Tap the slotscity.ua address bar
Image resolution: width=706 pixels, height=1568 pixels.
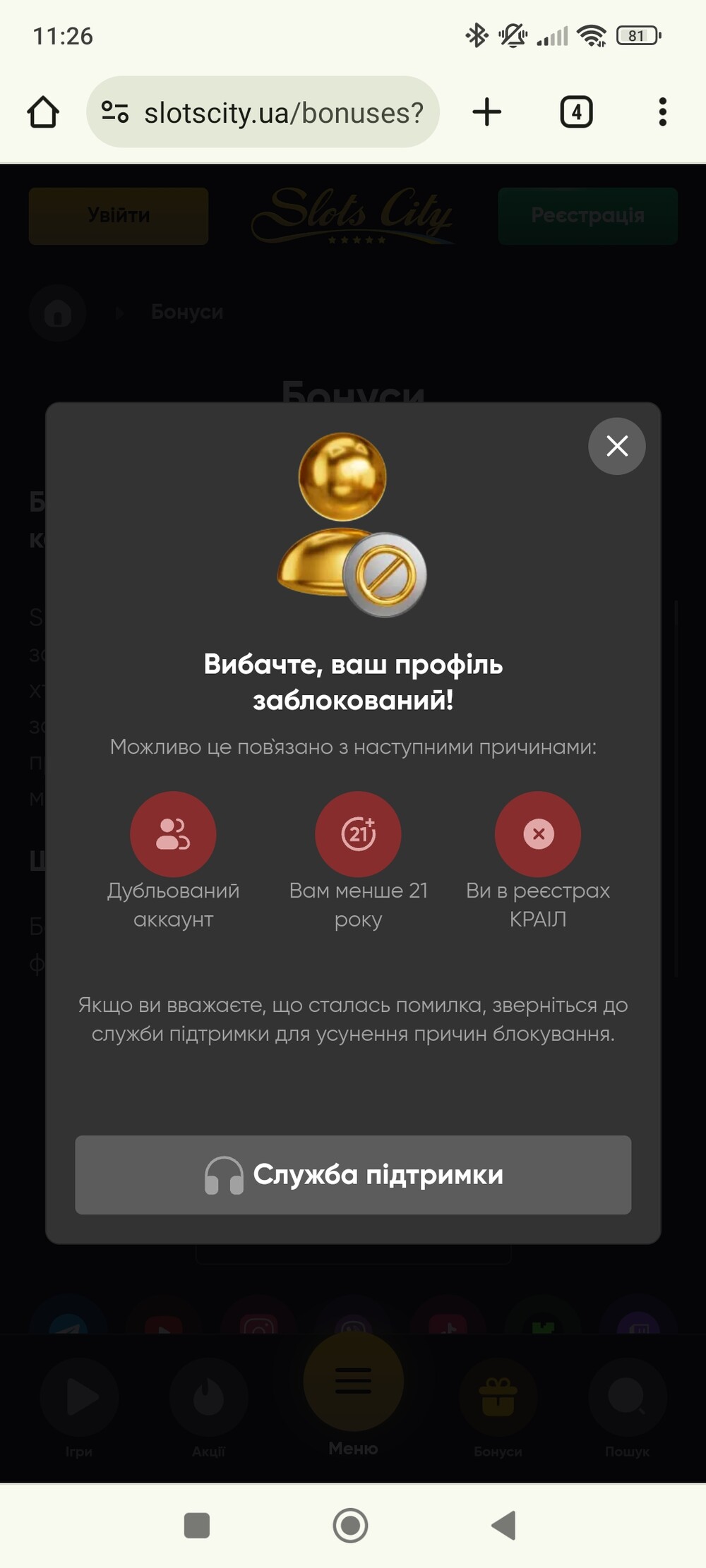[x=282, y=112]
